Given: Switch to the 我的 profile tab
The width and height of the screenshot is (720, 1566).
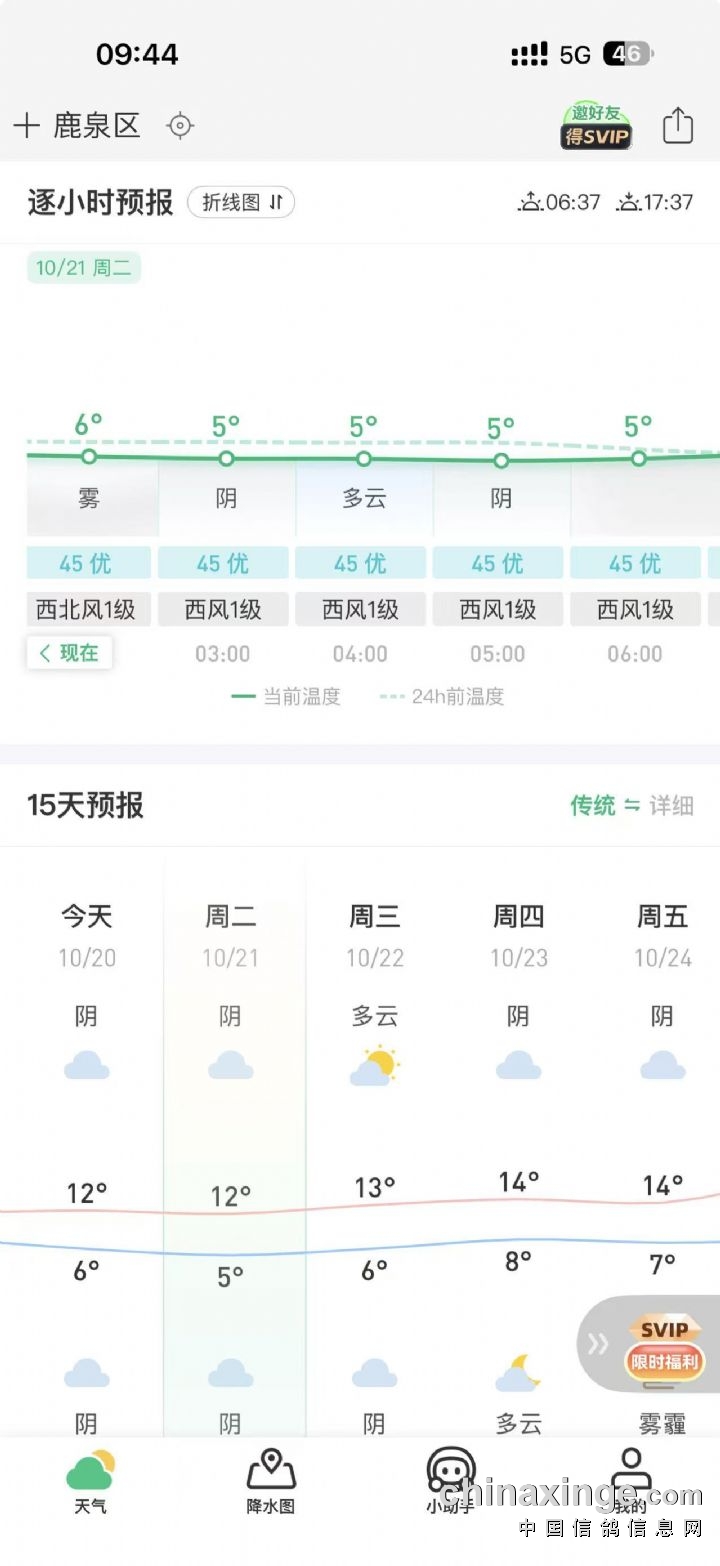Looking at the screenshot, I should (x=630, y=1482).
